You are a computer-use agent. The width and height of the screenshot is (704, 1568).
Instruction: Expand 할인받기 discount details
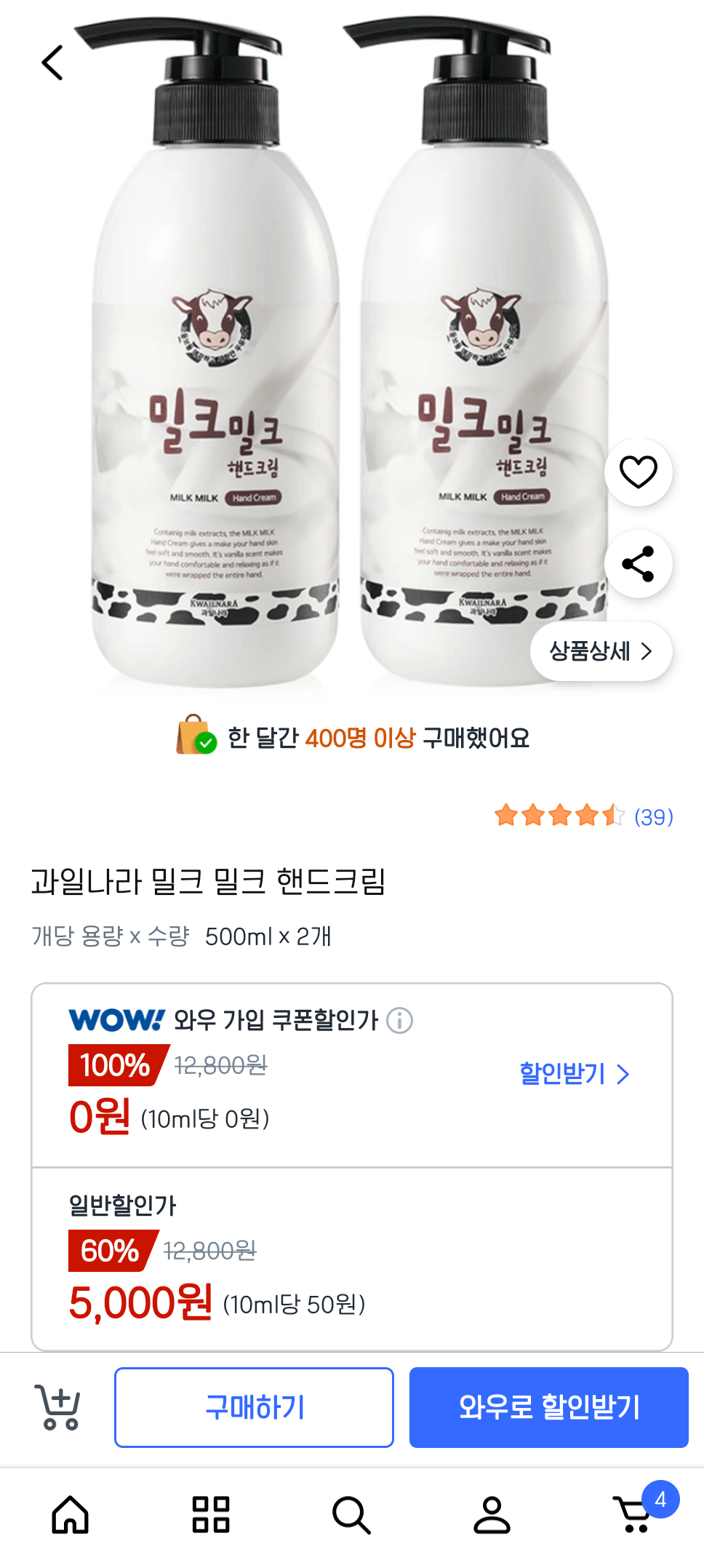[x=574, y=1072]
